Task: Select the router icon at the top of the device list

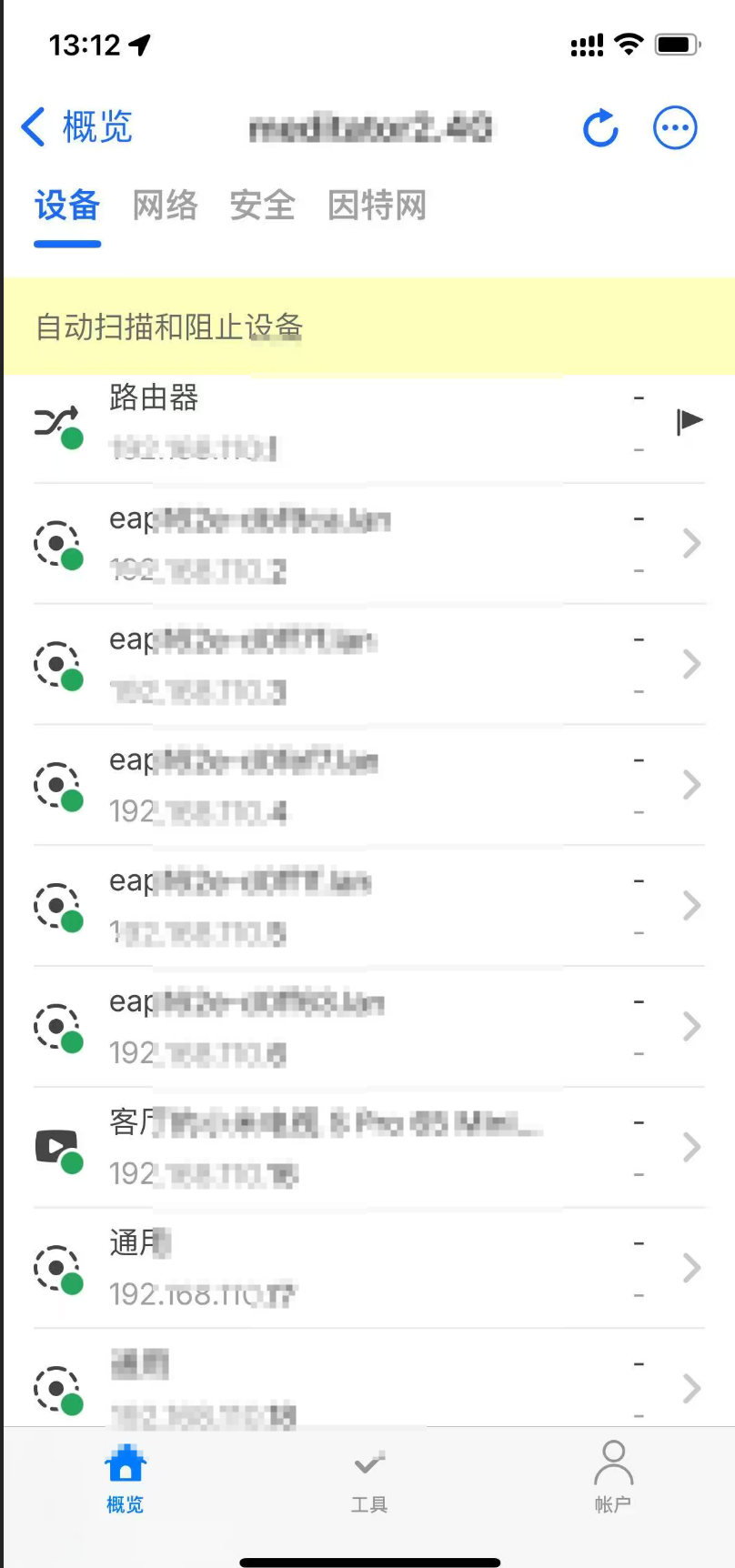Action: [57, 421]
